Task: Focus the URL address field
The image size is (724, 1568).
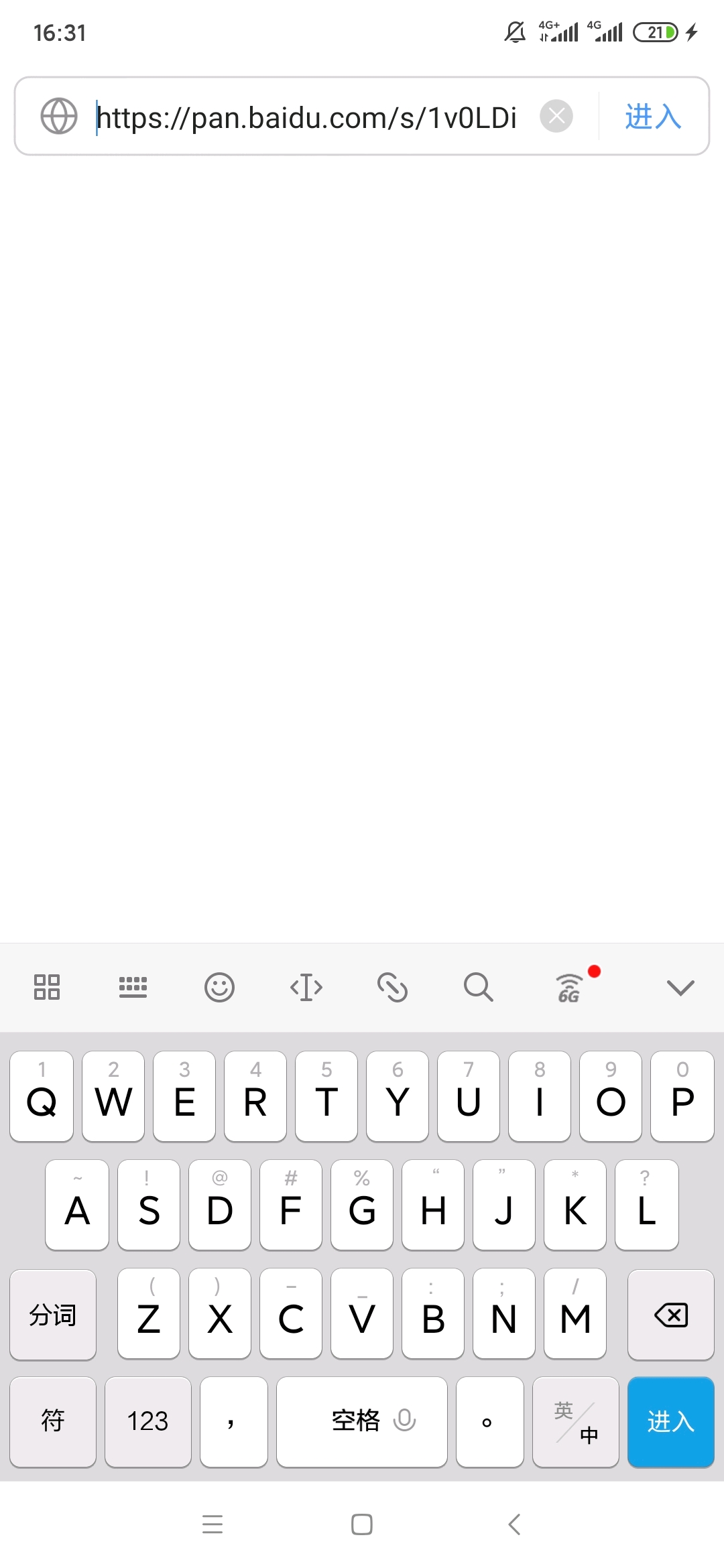Action: click(x=306, y=117)
